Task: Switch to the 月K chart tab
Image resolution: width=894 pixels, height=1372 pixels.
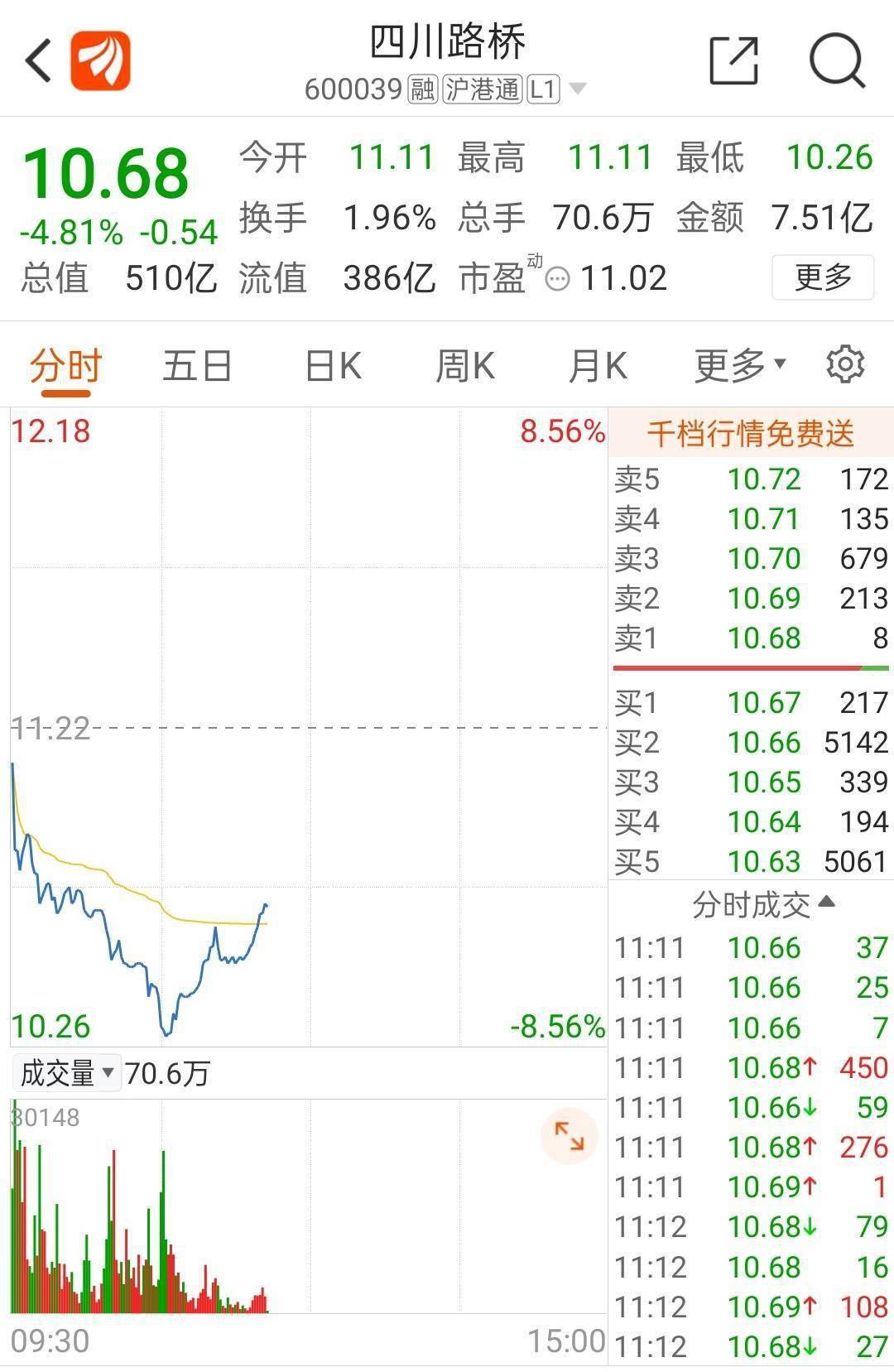Action: (x=598, y=365)
